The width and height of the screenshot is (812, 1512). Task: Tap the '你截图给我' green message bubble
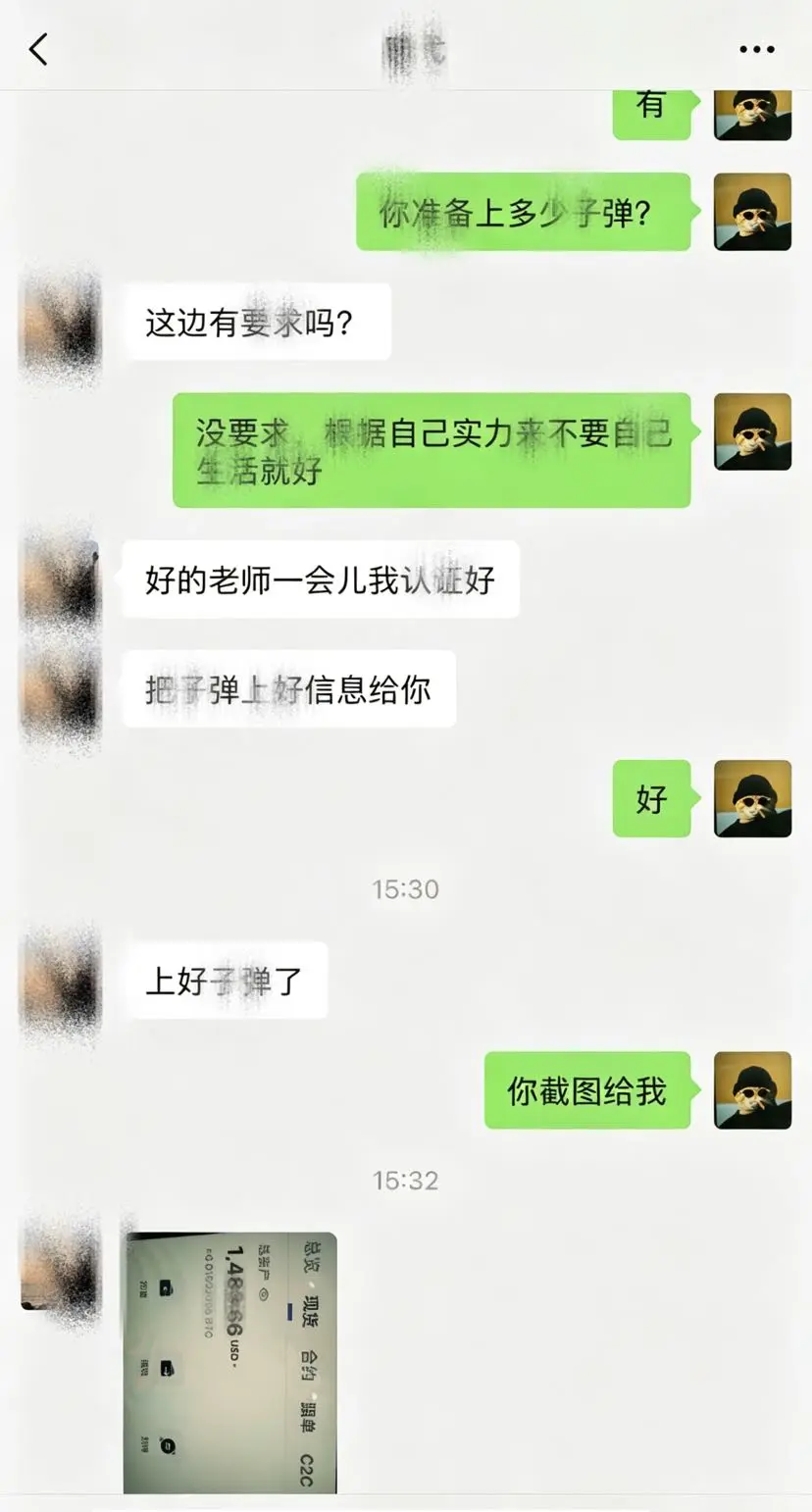[x=586, y=1091]
